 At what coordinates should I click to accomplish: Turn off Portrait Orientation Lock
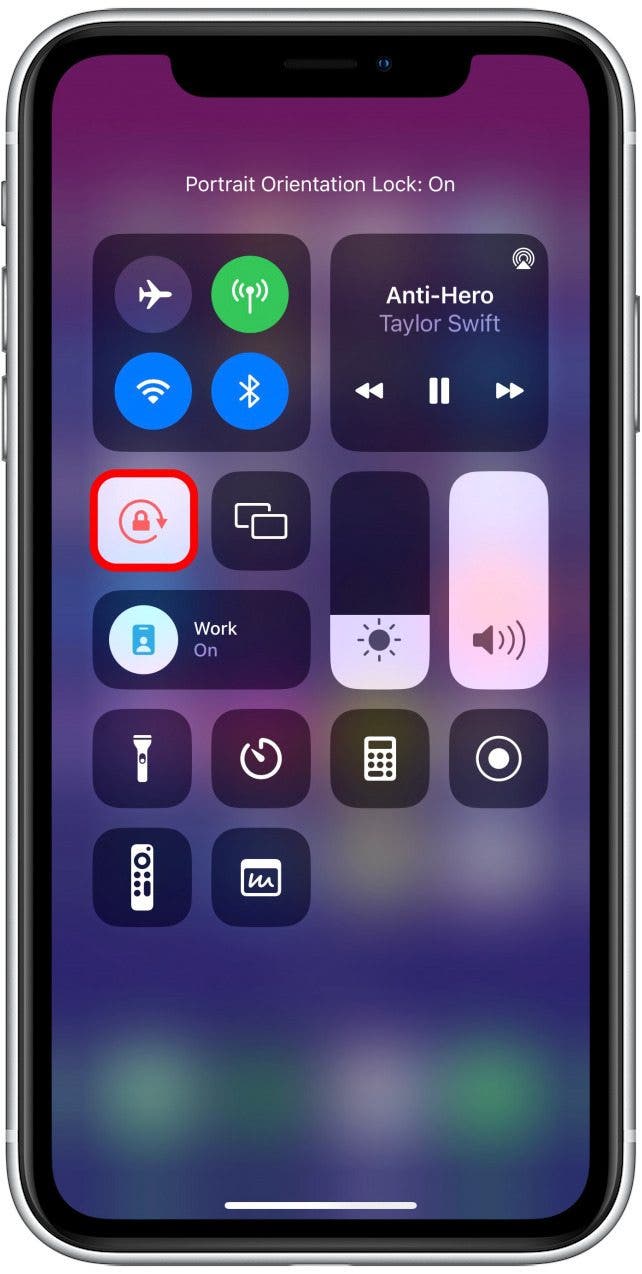pos(143,521)
